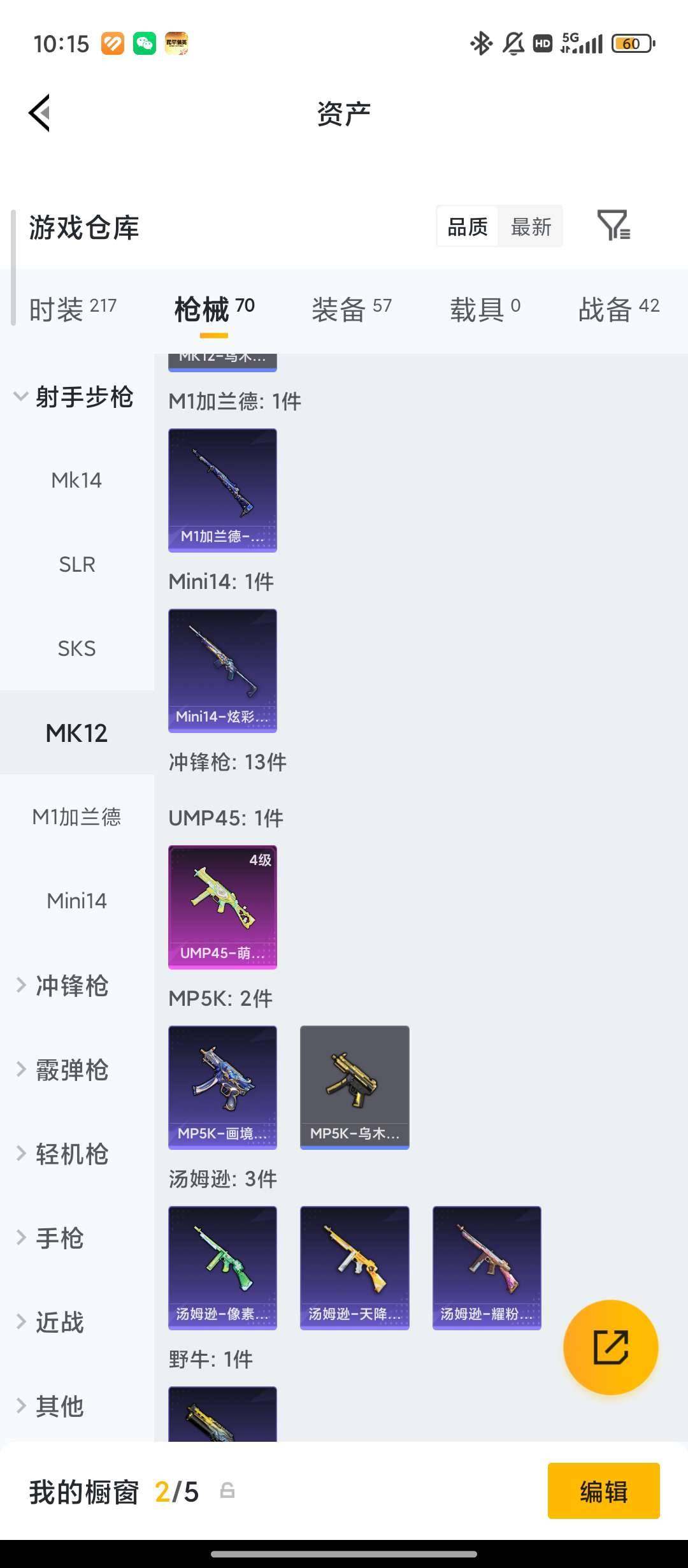This screenshot has height=1568, width=688.
Task: Open WeChat from the status bar icon
Action: point(144,43)
